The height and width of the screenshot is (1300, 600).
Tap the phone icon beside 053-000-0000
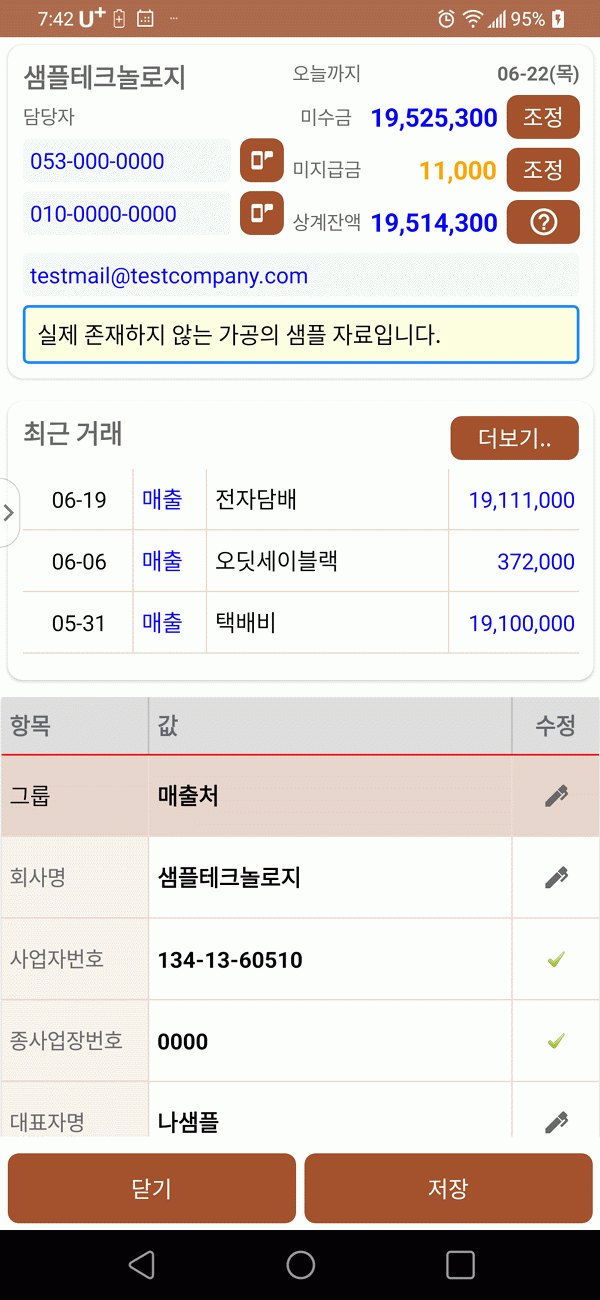click(x=262, y=161)
